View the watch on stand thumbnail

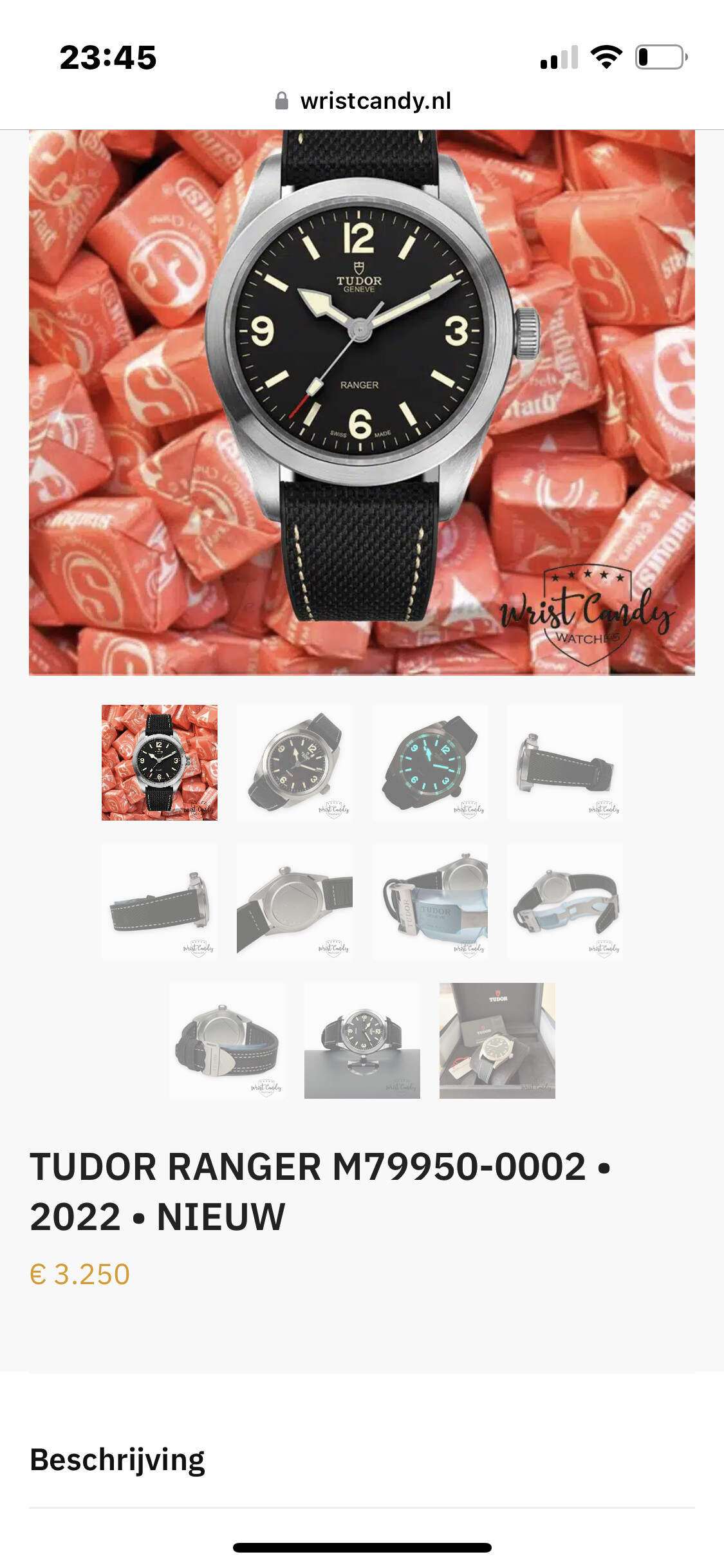[362, 1041]
